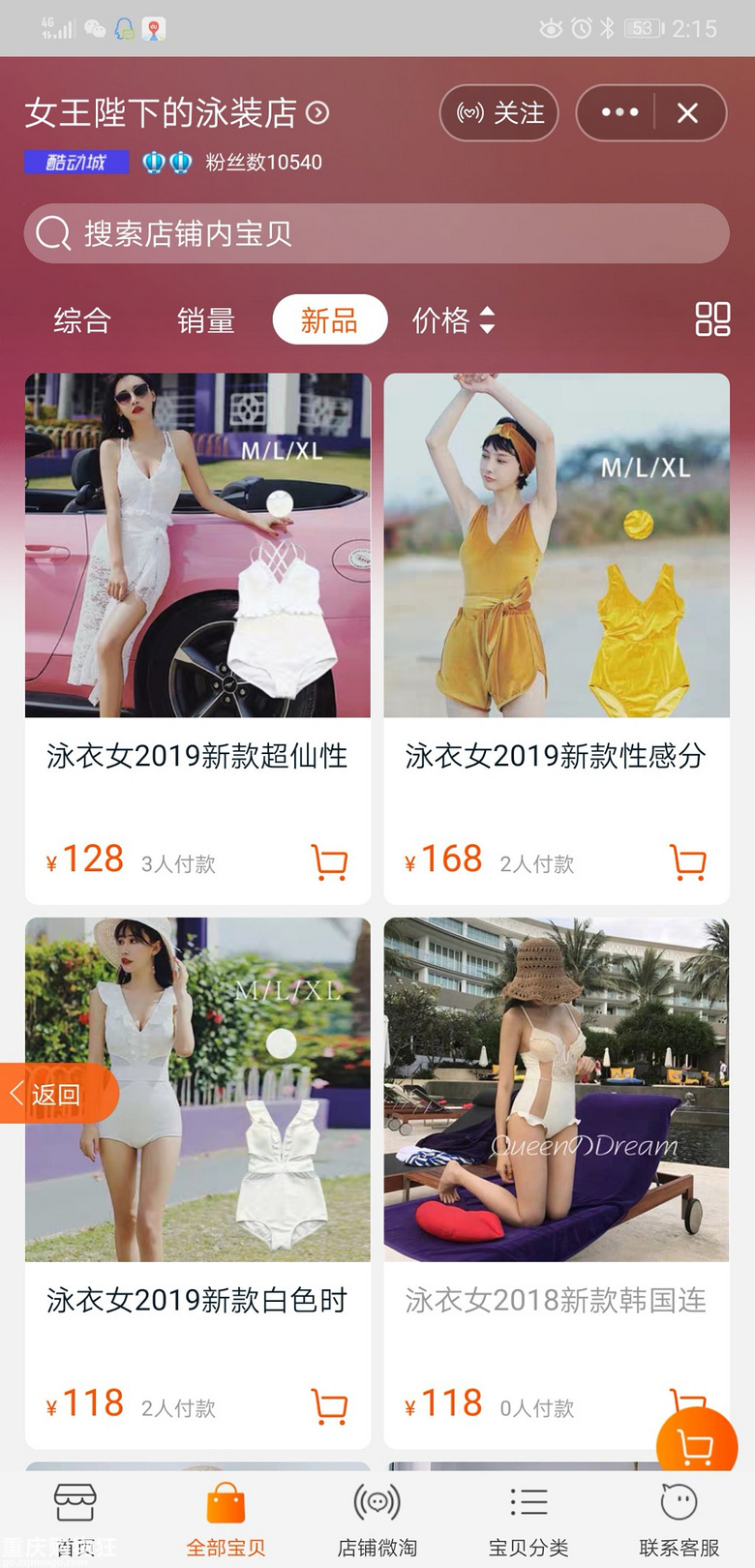Open shop details arrow beside store name
755x1568 pixels.
point(317,113)
